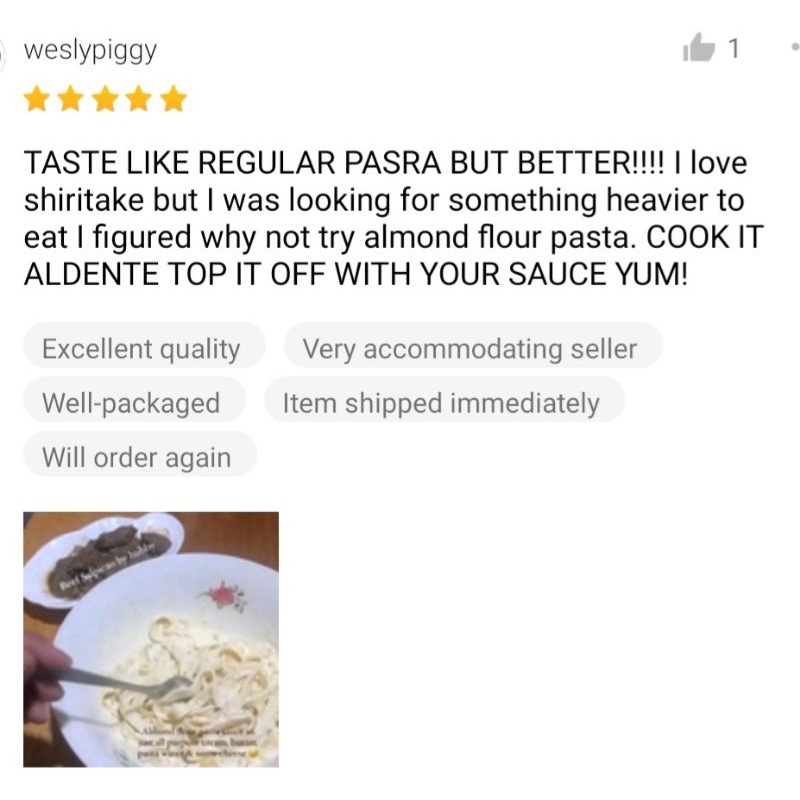Viewport: 800px width, 800px height.
Task: Like weslypiggy's review with the thumbs-up
Action: click(698, 48)
